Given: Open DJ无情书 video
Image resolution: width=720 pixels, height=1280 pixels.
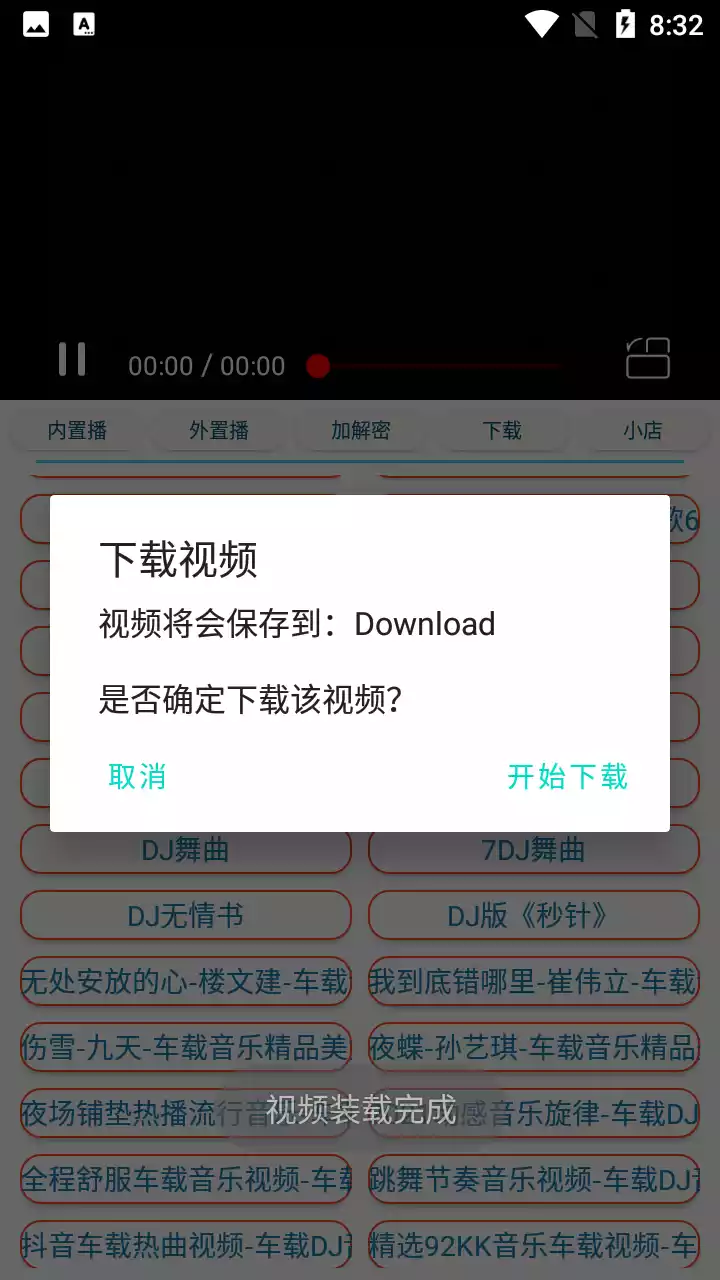Looking at the screenshot, I should (186, 916).
